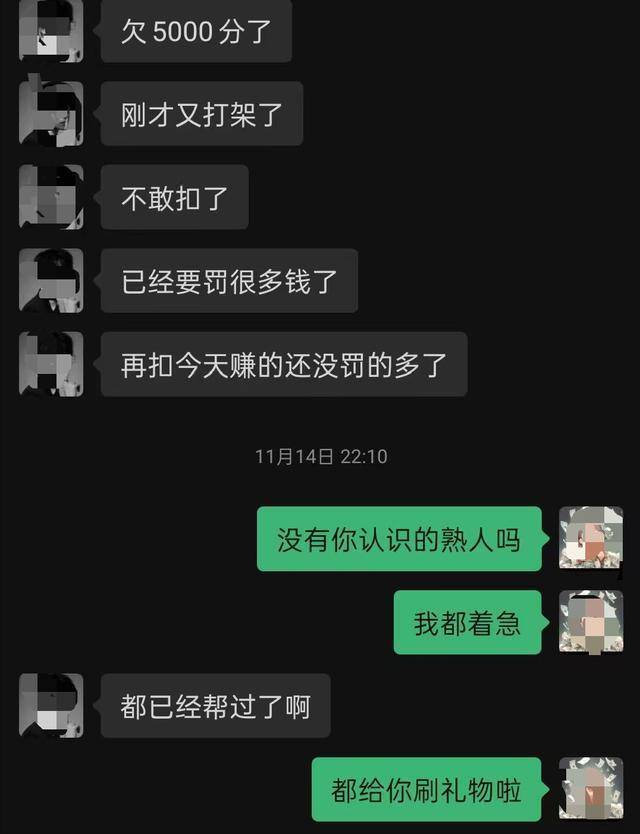Open sender's avatar beside '欠 5000 分了'
The width and height of the screenshot is (640, 834).
click(x=51, y=31)
